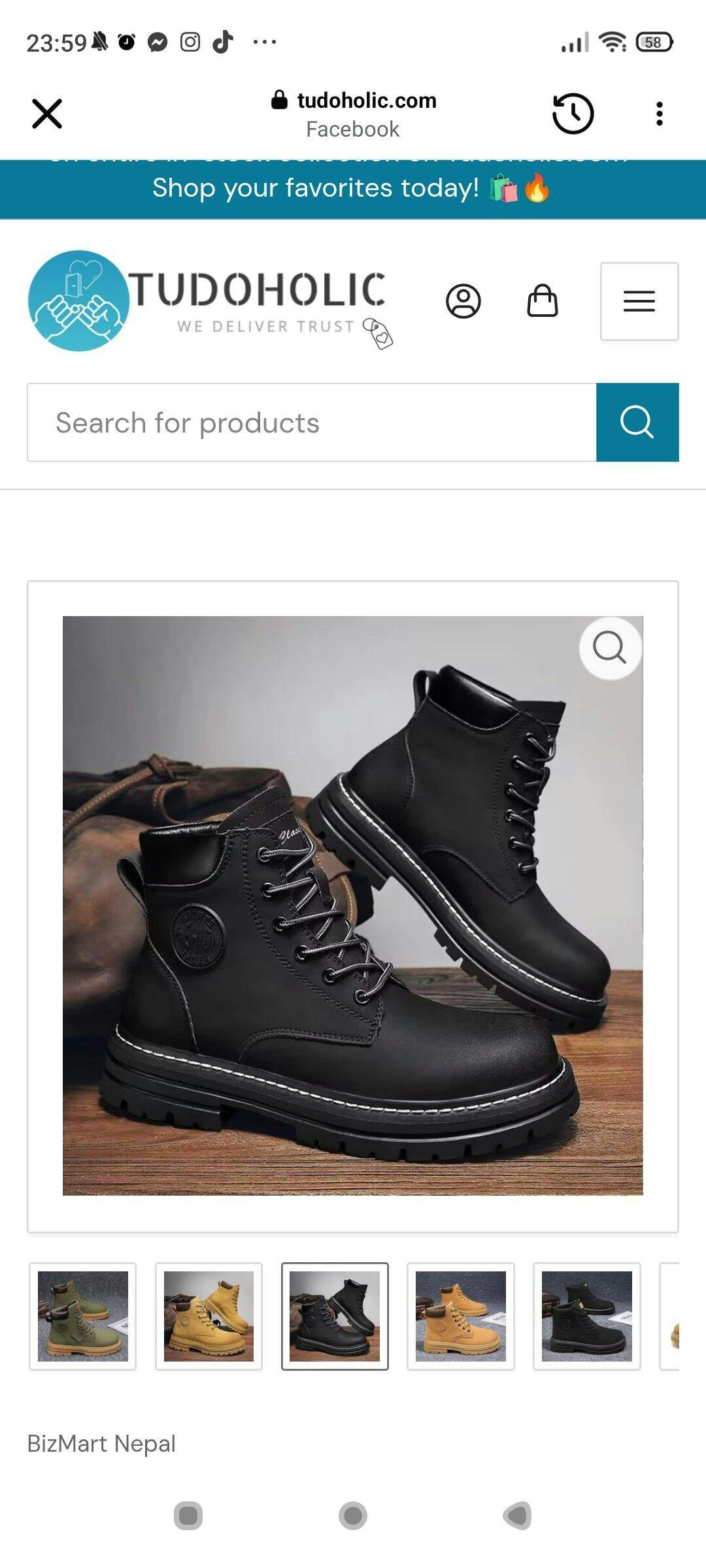Go back using system navigation
This screenshot has height=1568, width=706.
pyautogui.click(x=517, y=1515)
